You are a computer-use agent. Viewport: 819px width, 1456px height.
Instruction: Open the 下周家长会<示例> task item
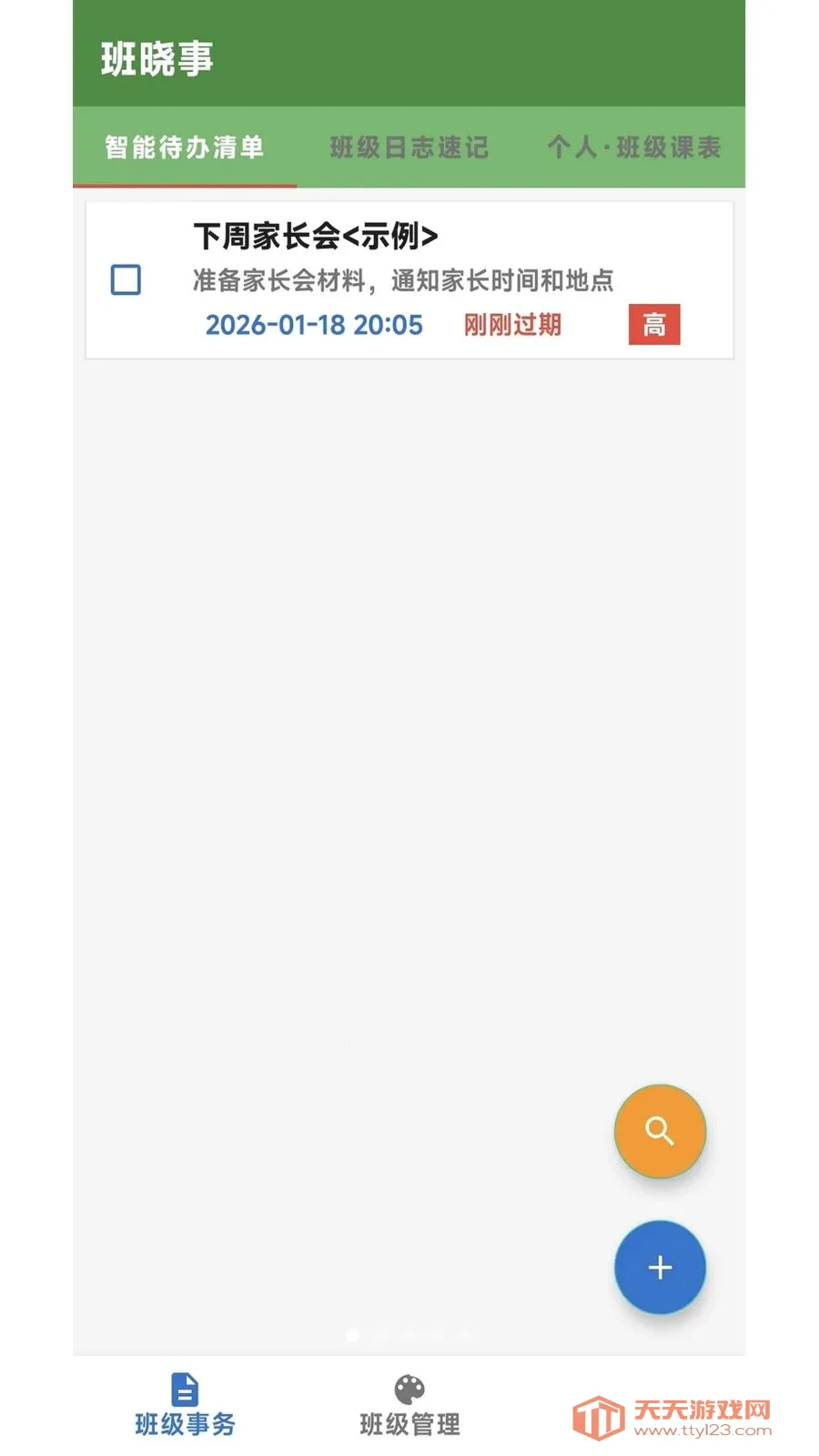(x=316, y=235)
